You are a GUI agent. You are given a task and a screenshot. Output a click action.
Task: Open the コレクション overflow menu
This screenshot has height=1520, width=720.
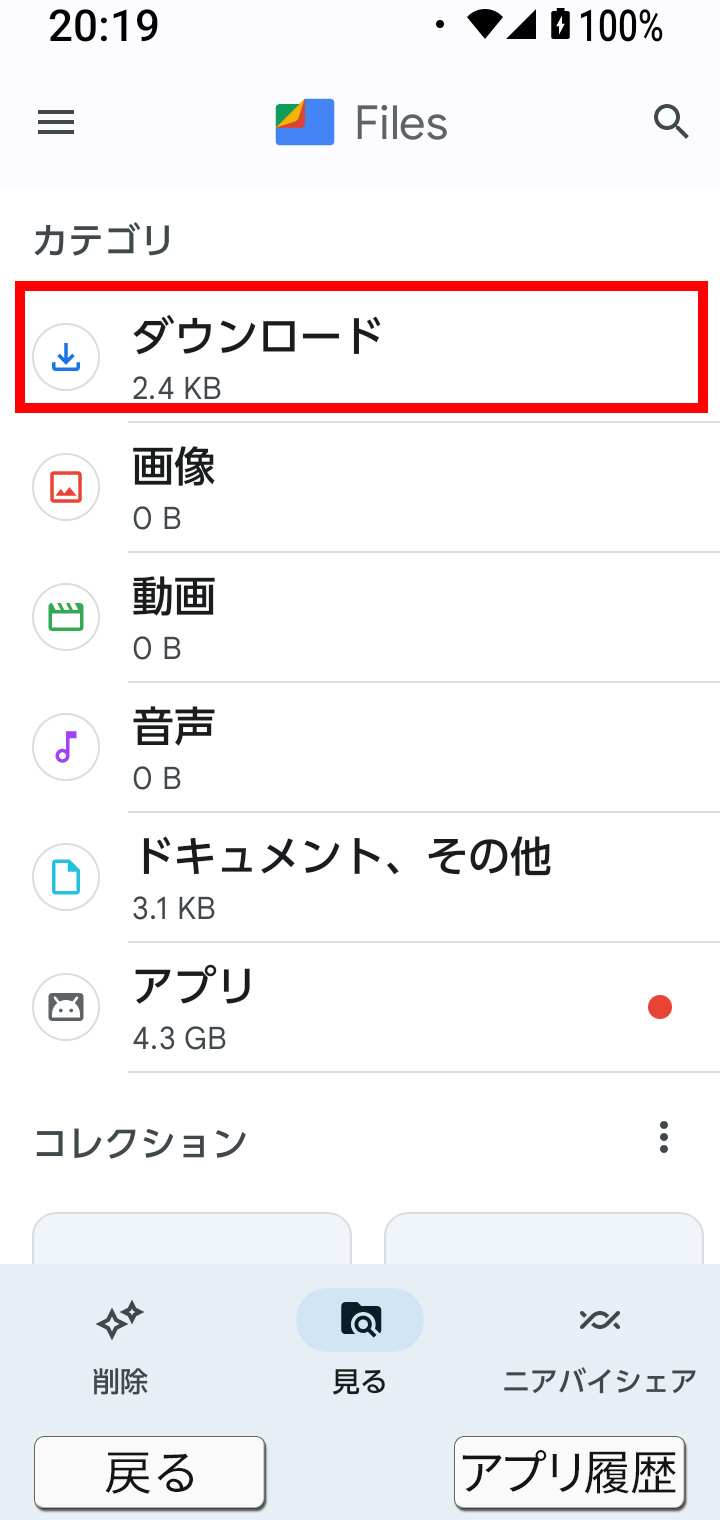[x=663, y=1138]
